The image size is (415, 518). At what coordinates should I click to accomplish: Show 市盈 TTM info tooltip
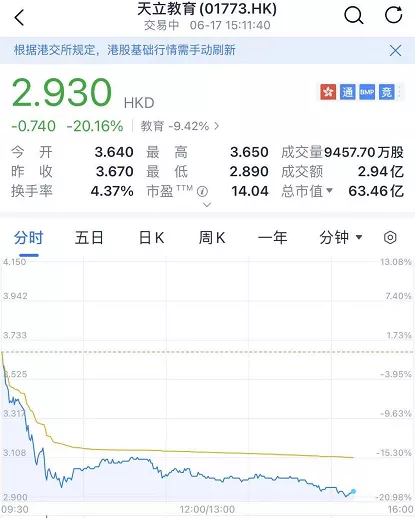[202, 191]
